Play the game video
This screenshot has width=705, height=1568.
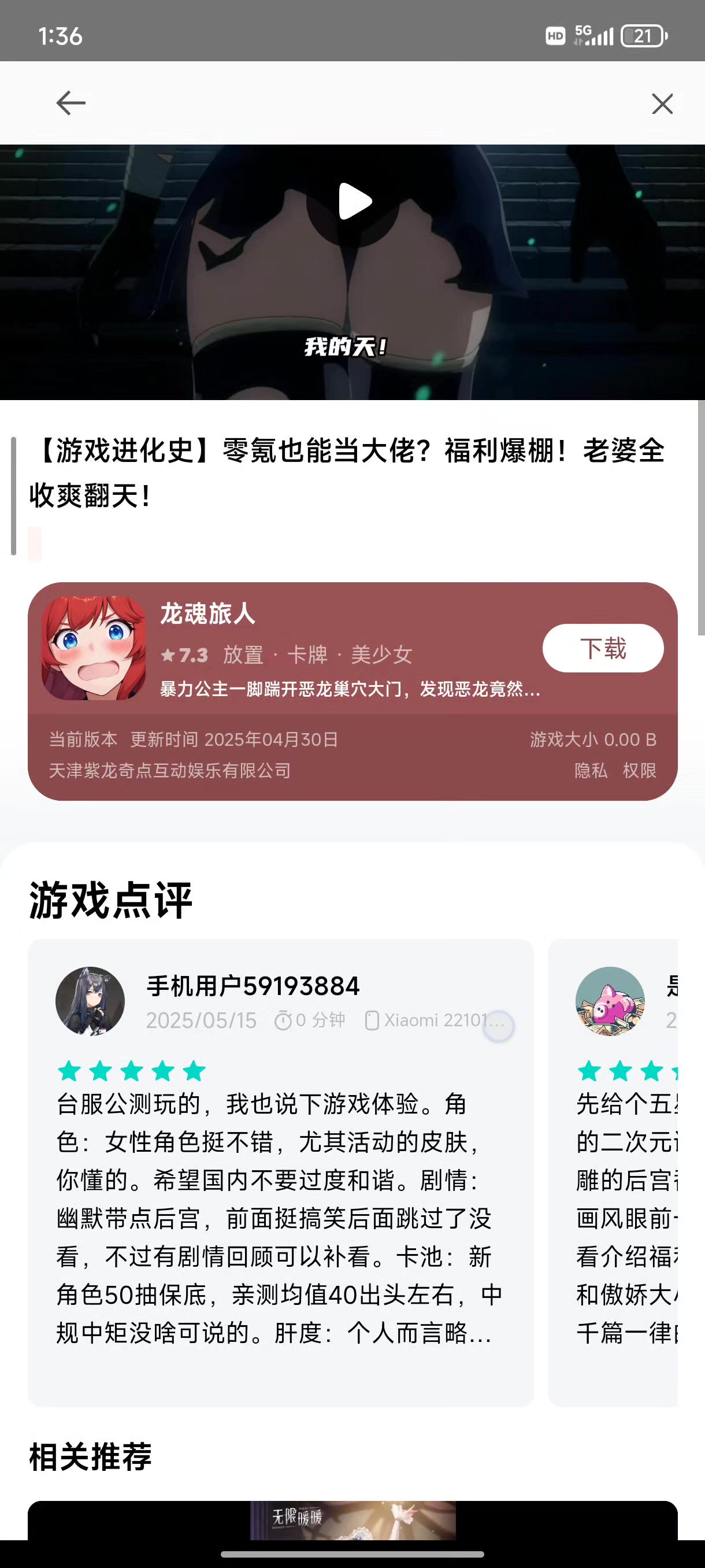pos(355,201)
